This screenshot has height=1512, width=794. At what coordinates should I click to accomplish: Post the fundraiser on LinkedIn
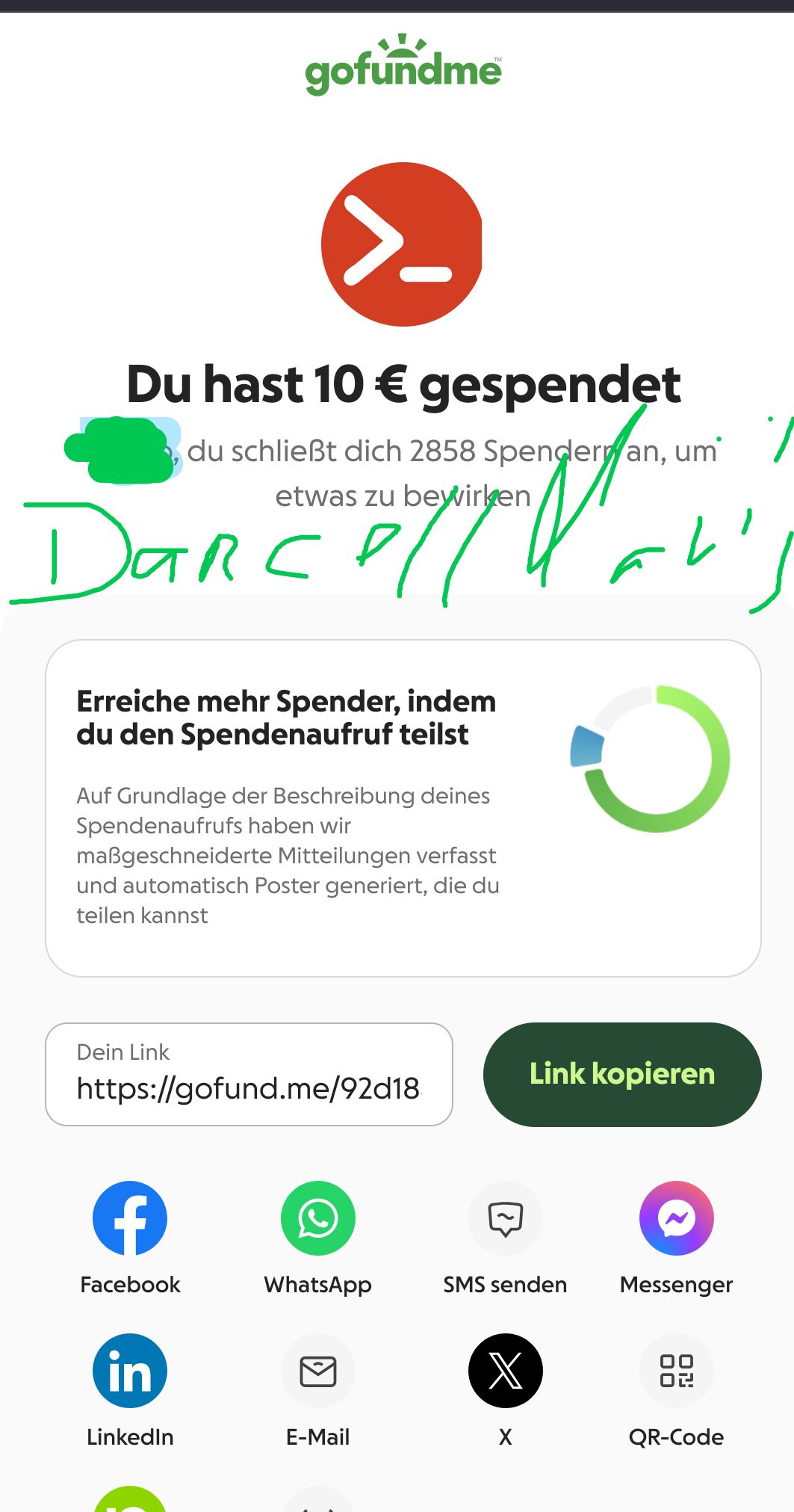130,1371
